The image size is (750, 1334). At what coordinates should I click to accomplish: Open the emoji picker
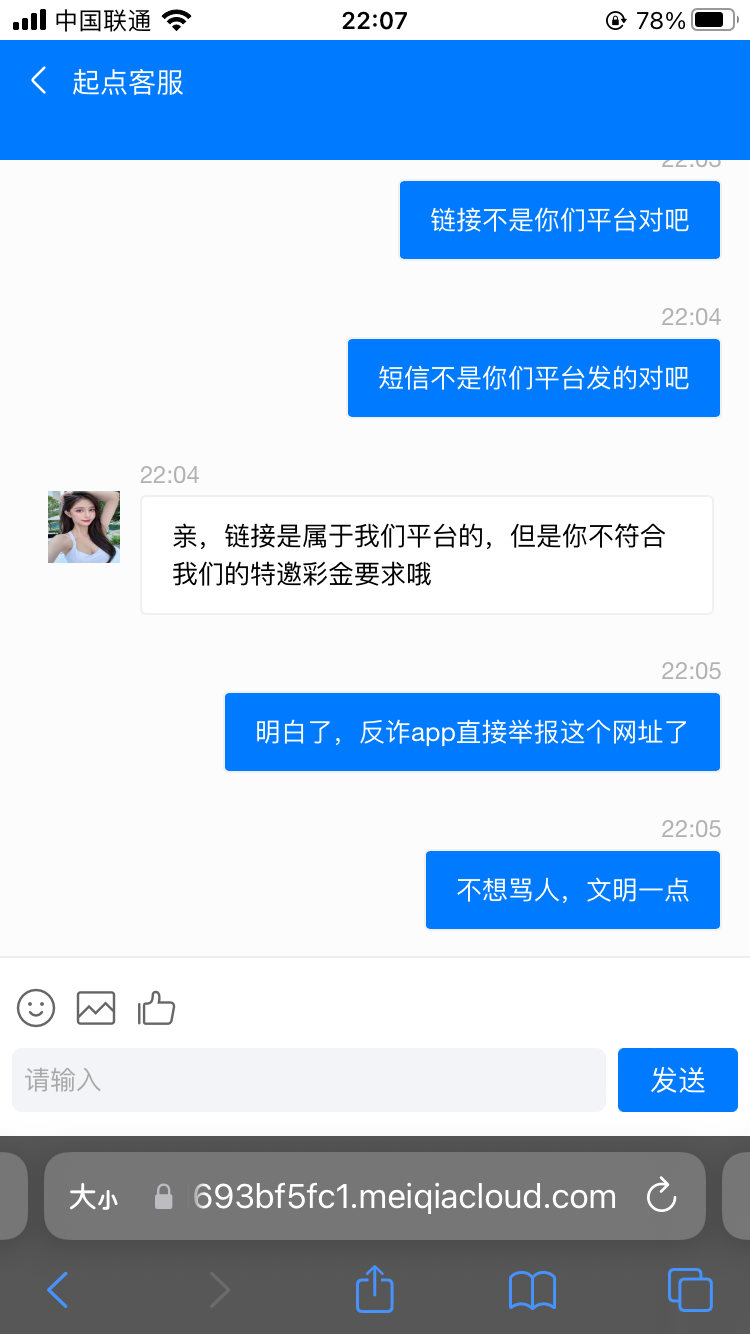[36, 1008]
